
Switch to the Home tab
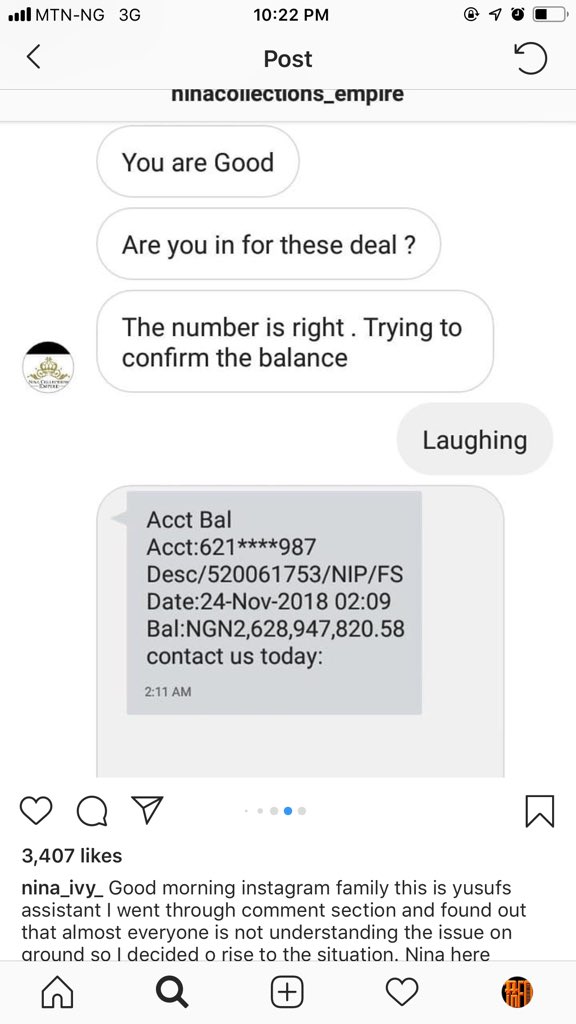tap(57, 993)
